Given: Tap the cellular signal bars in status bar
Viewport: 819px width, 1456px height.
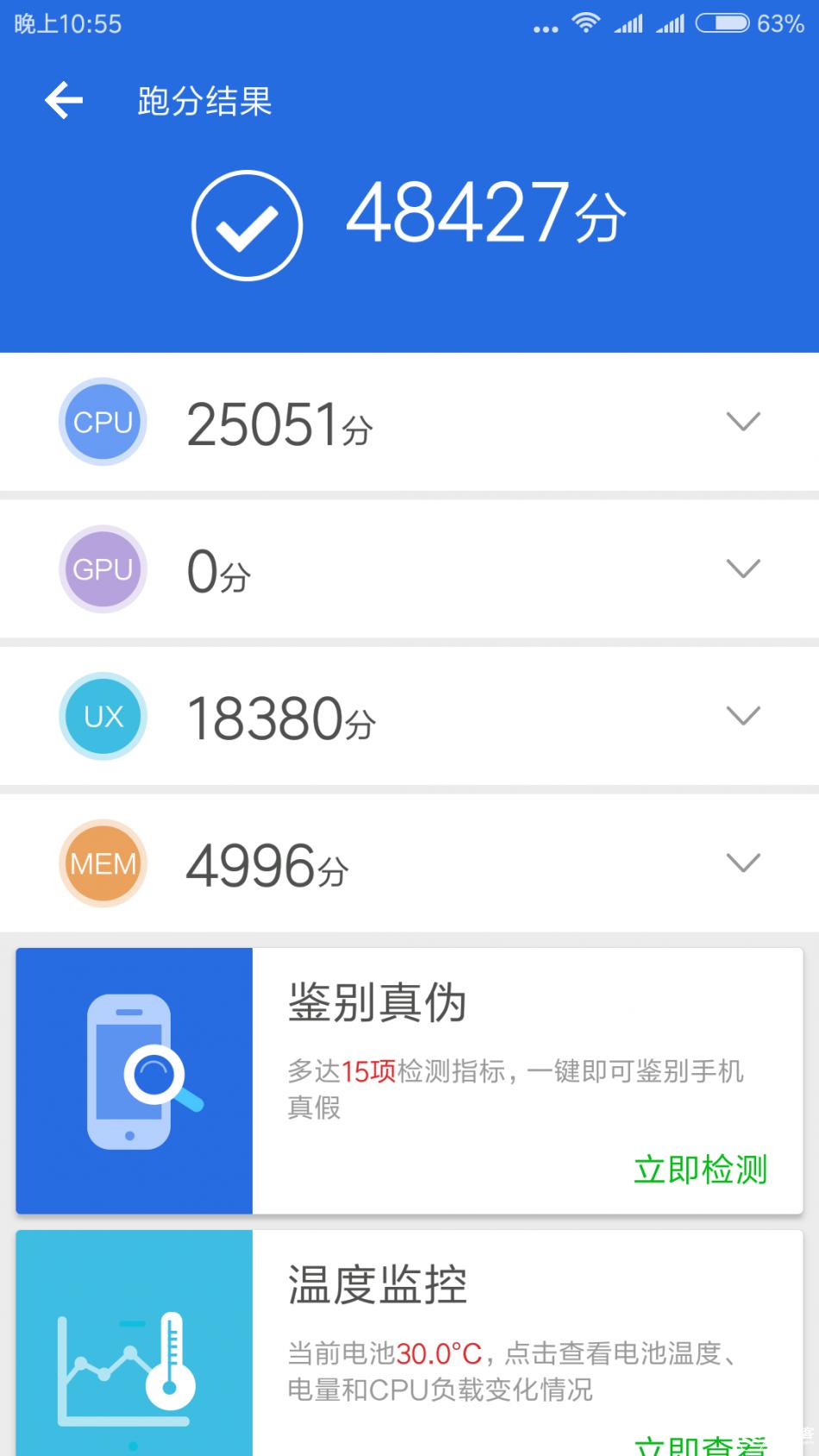Looking at the screenshot, I should [x=628, y=24].
